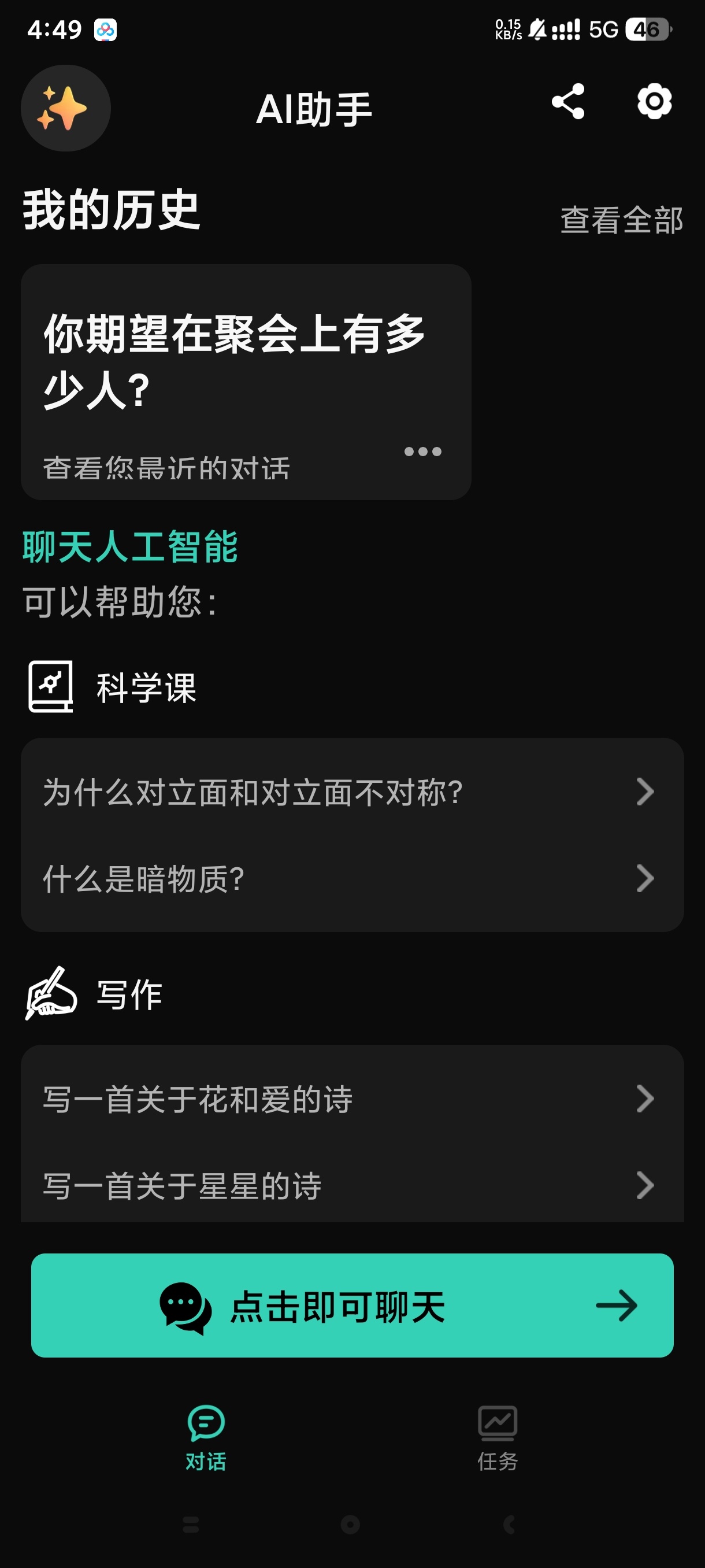Start chatting with 点击即可聊天 button
705x1568 pixels.
tap(351, 1306)
